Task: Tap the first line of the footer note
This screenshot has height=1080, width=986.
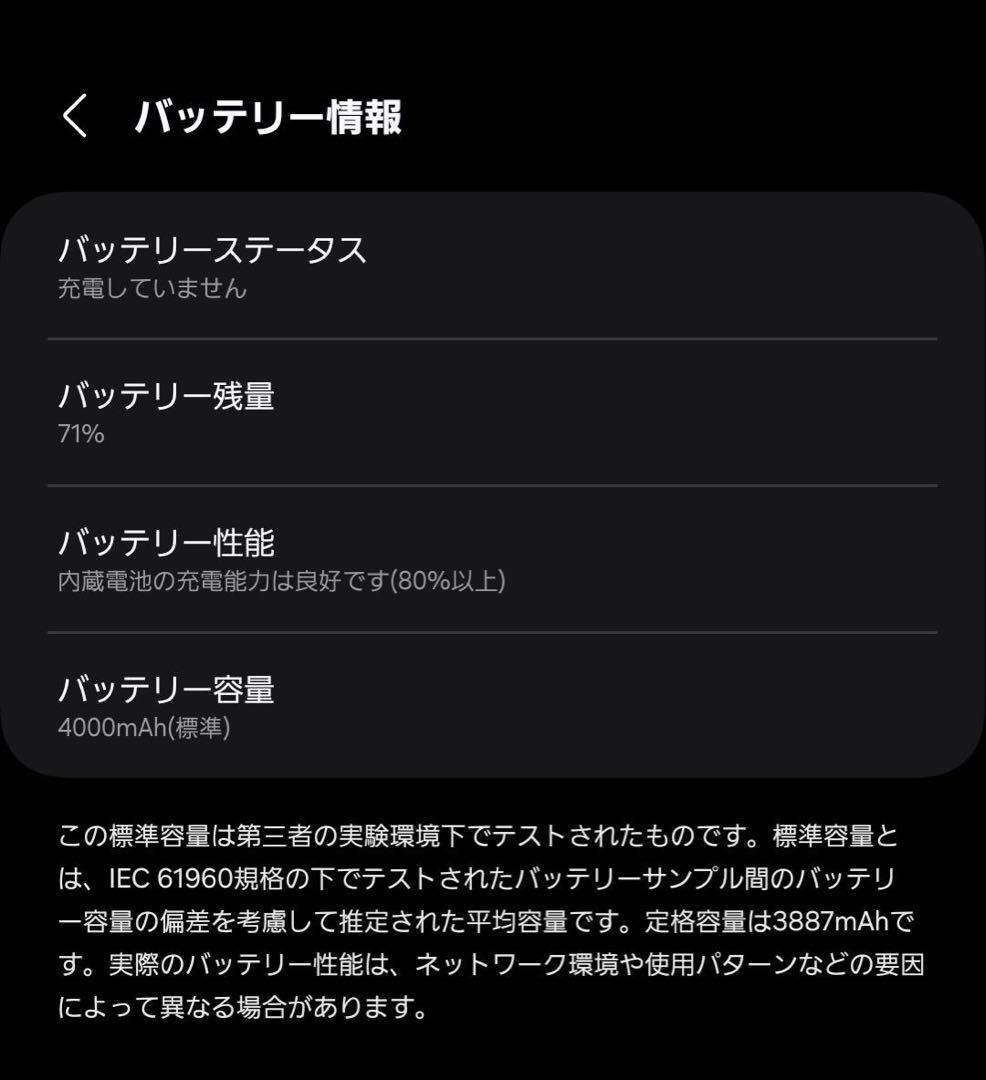Action: [x=490, y=837]
